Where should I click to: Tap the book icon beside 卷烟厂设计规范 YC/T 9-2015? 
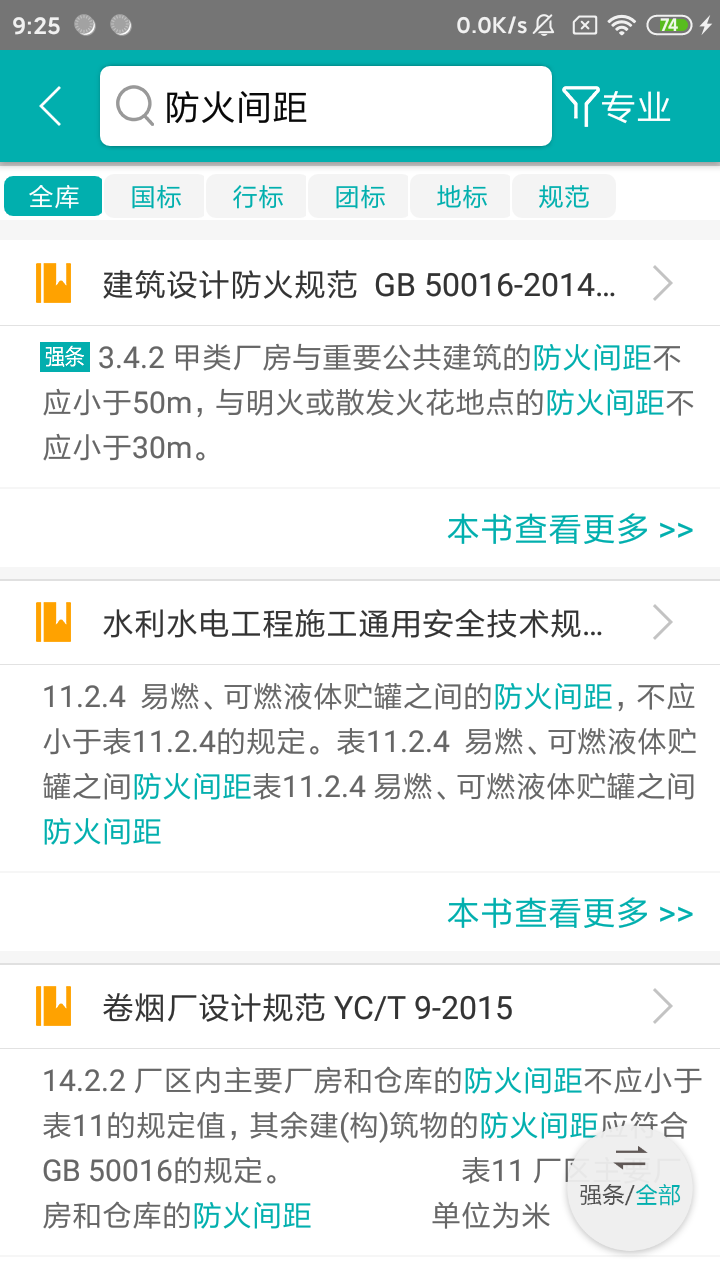(x=55, y=1007)
